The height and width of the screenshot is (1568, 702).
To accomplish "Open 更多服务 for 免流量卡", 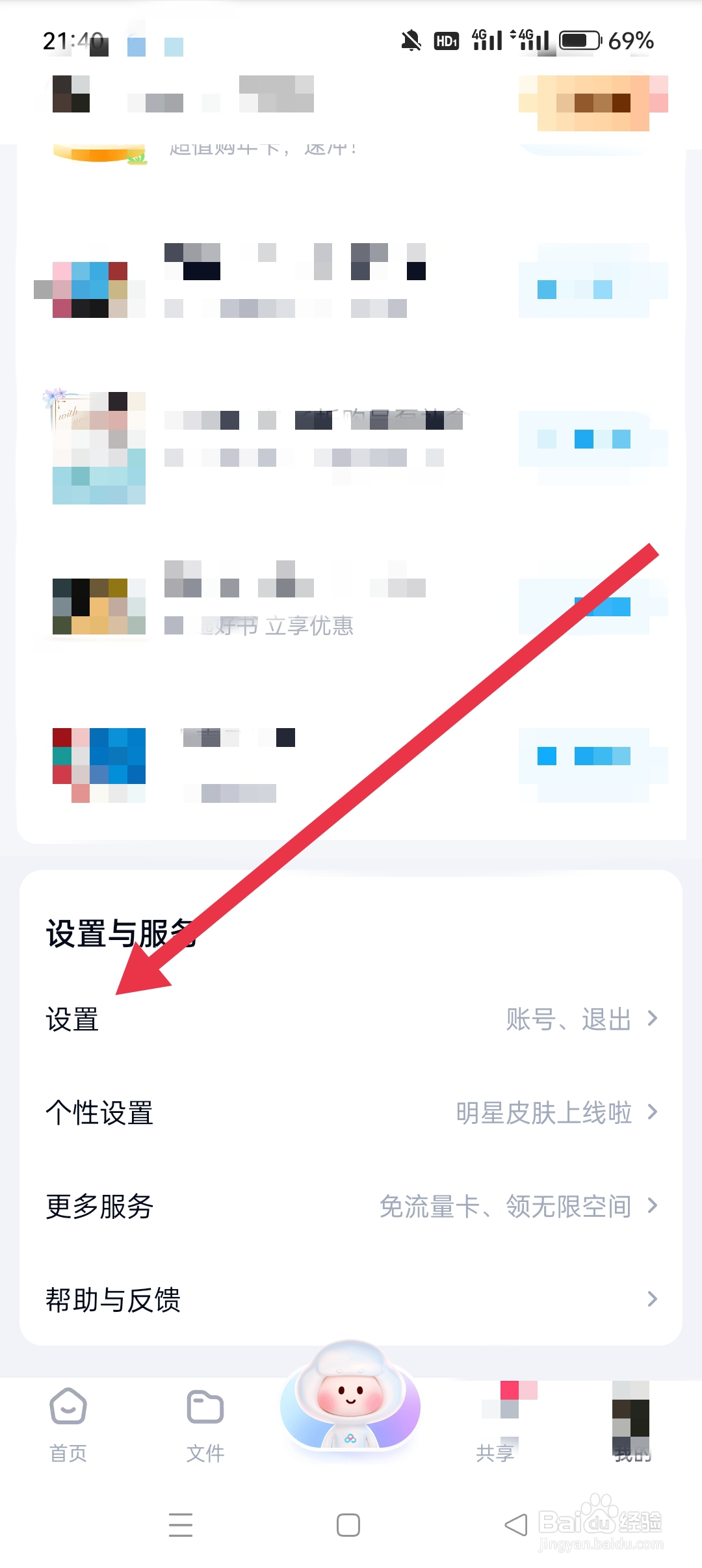I will tap(99, 1207).
